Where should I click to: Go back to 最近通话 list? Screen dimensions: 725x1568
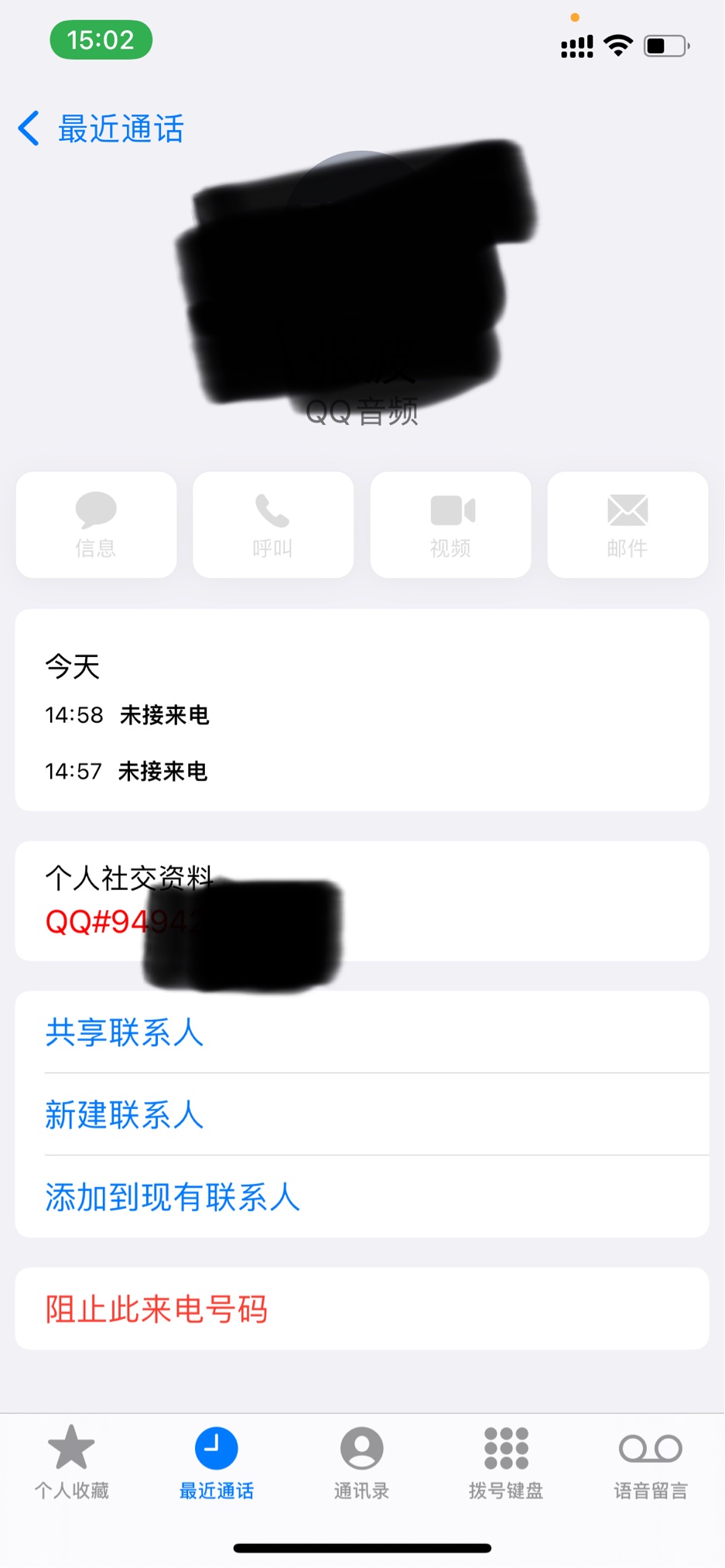tap(101, 128)
